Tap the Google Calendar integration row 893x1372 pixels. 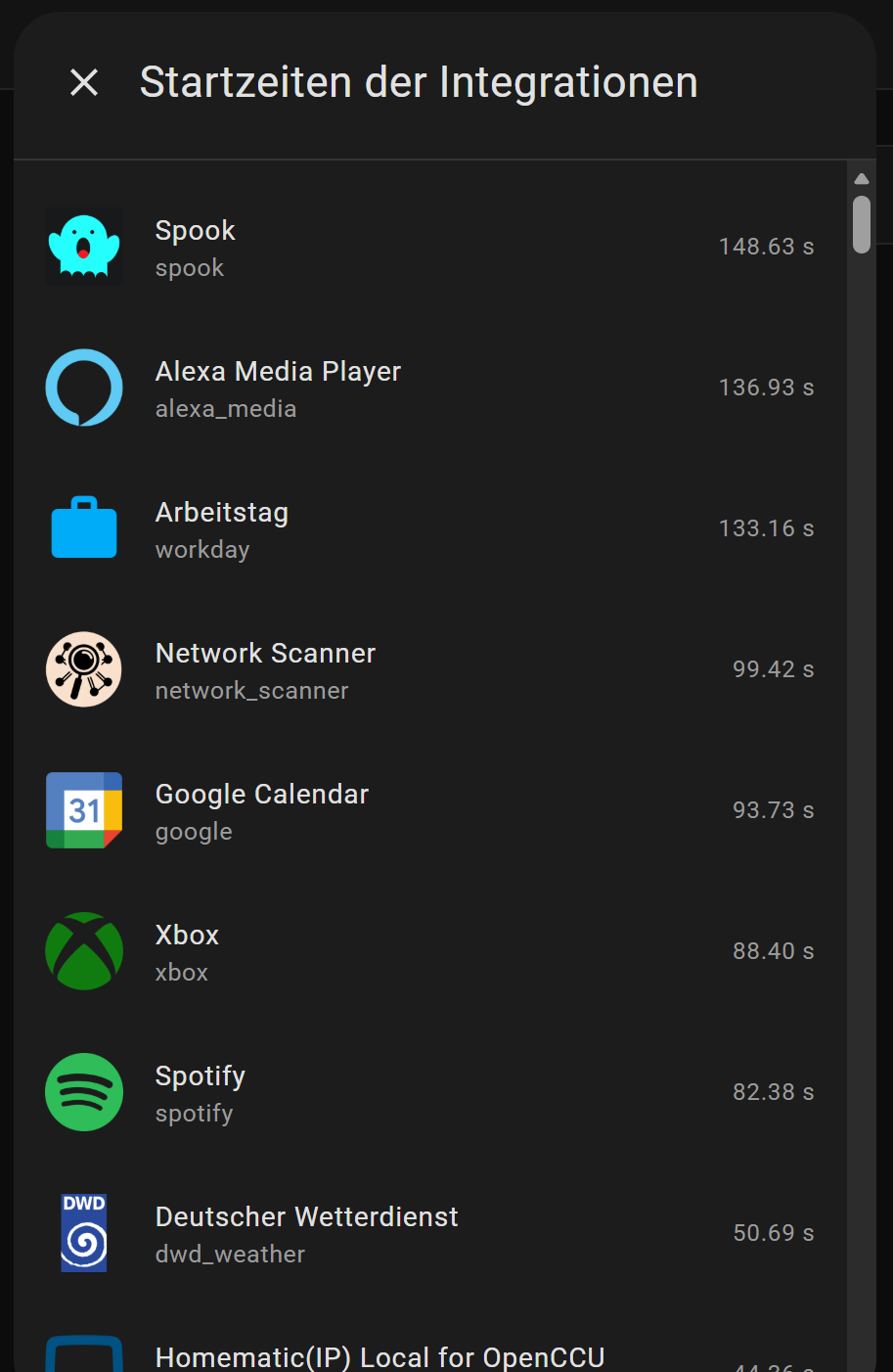[x=430, y=810]
